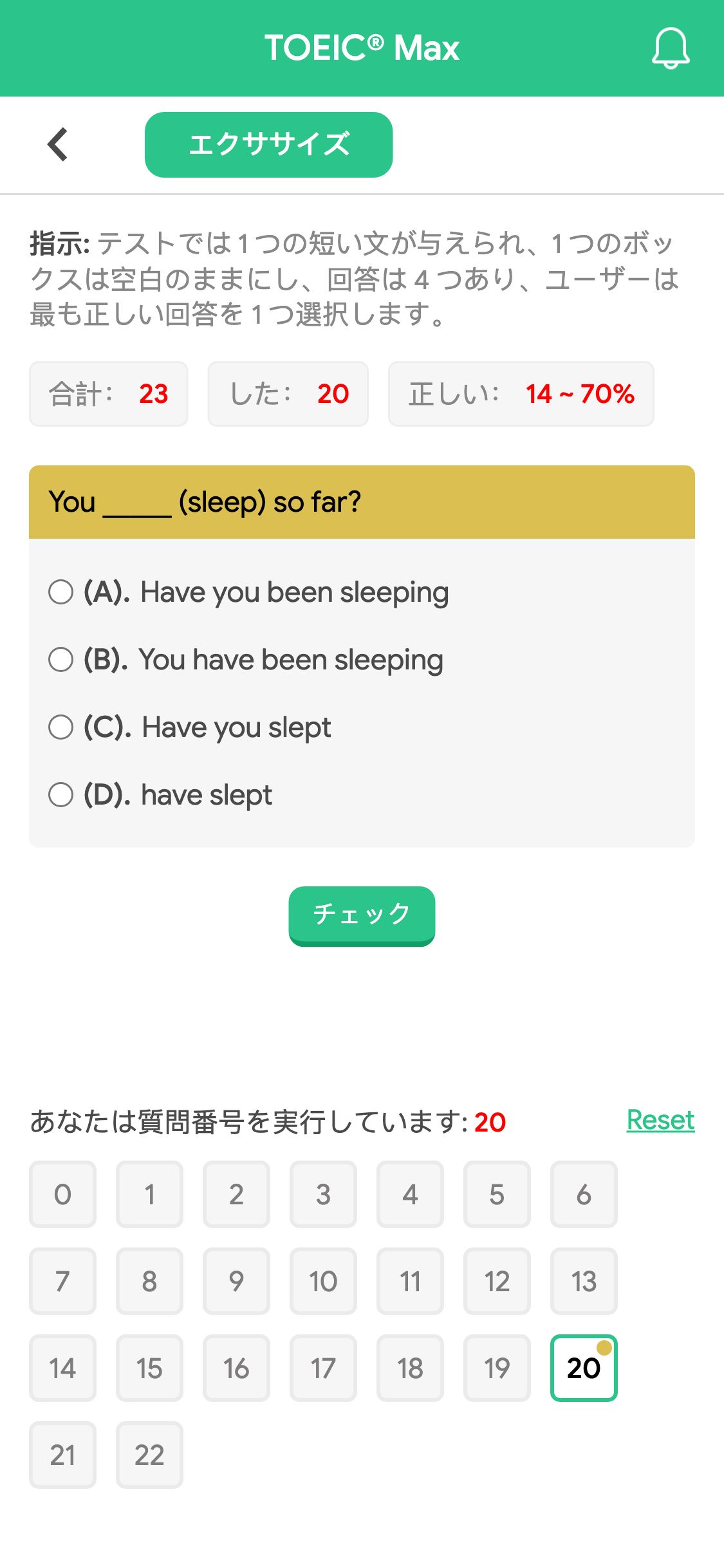Check the answer with チェック button
The image size is (724, 1568).
click(362, 915)
